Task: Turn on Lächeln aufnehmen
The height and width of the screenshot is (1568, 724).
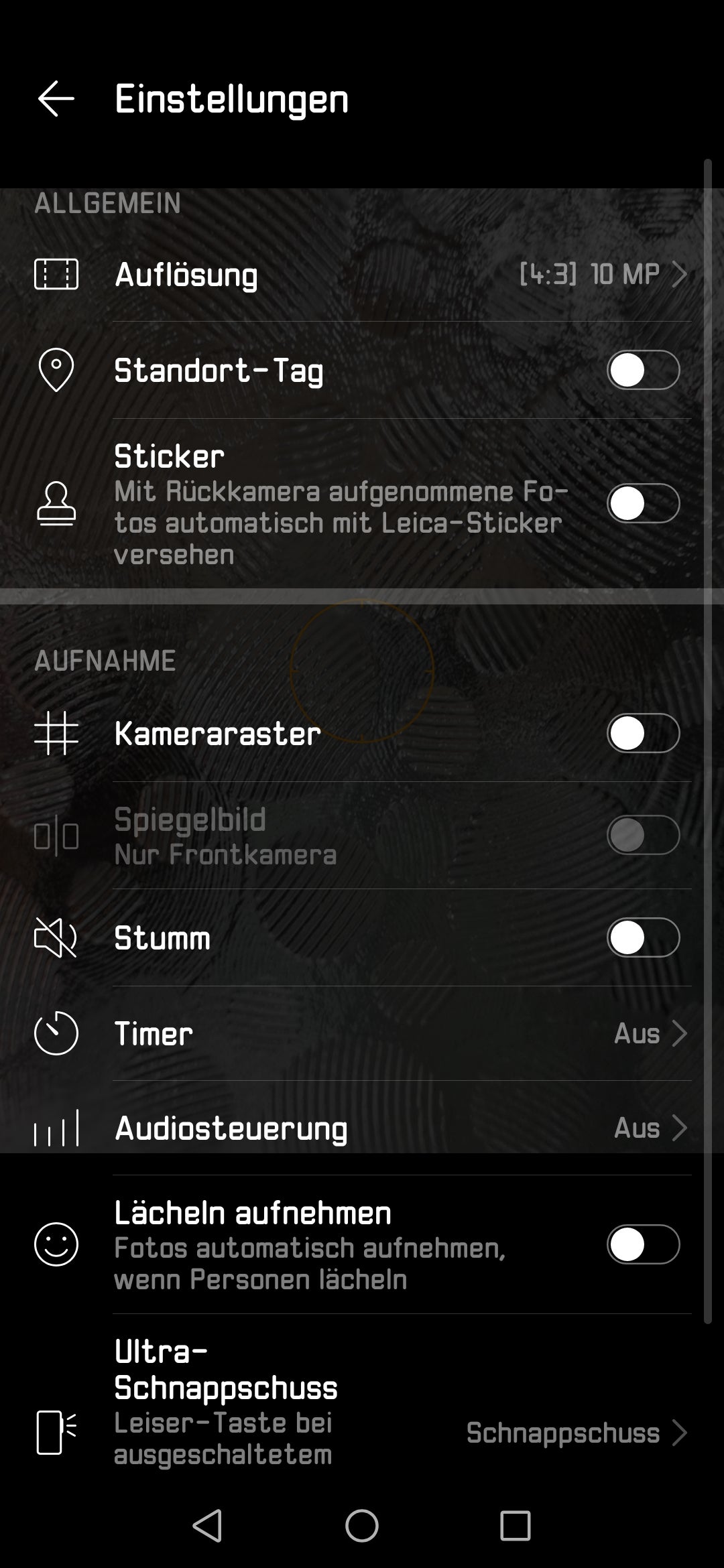Action: tap(643, 1244)
